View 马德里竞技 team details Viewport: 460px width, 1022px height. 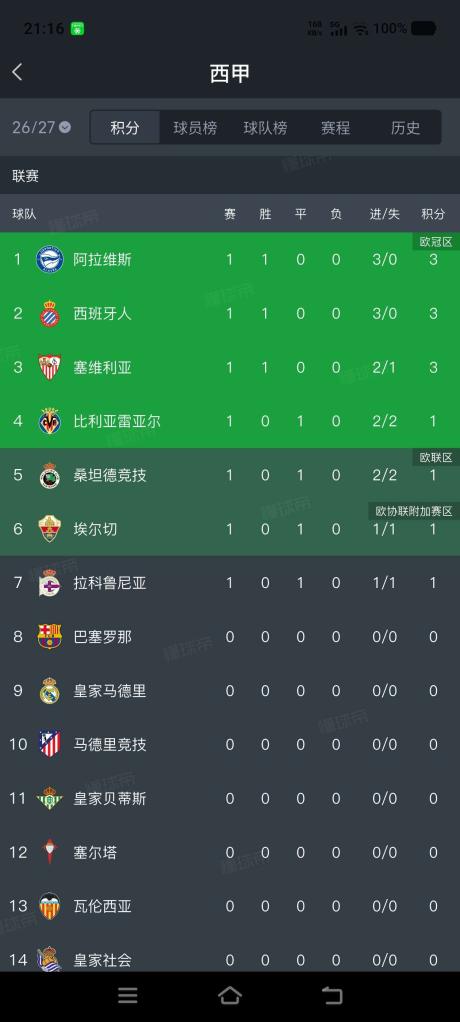(230, 744)
